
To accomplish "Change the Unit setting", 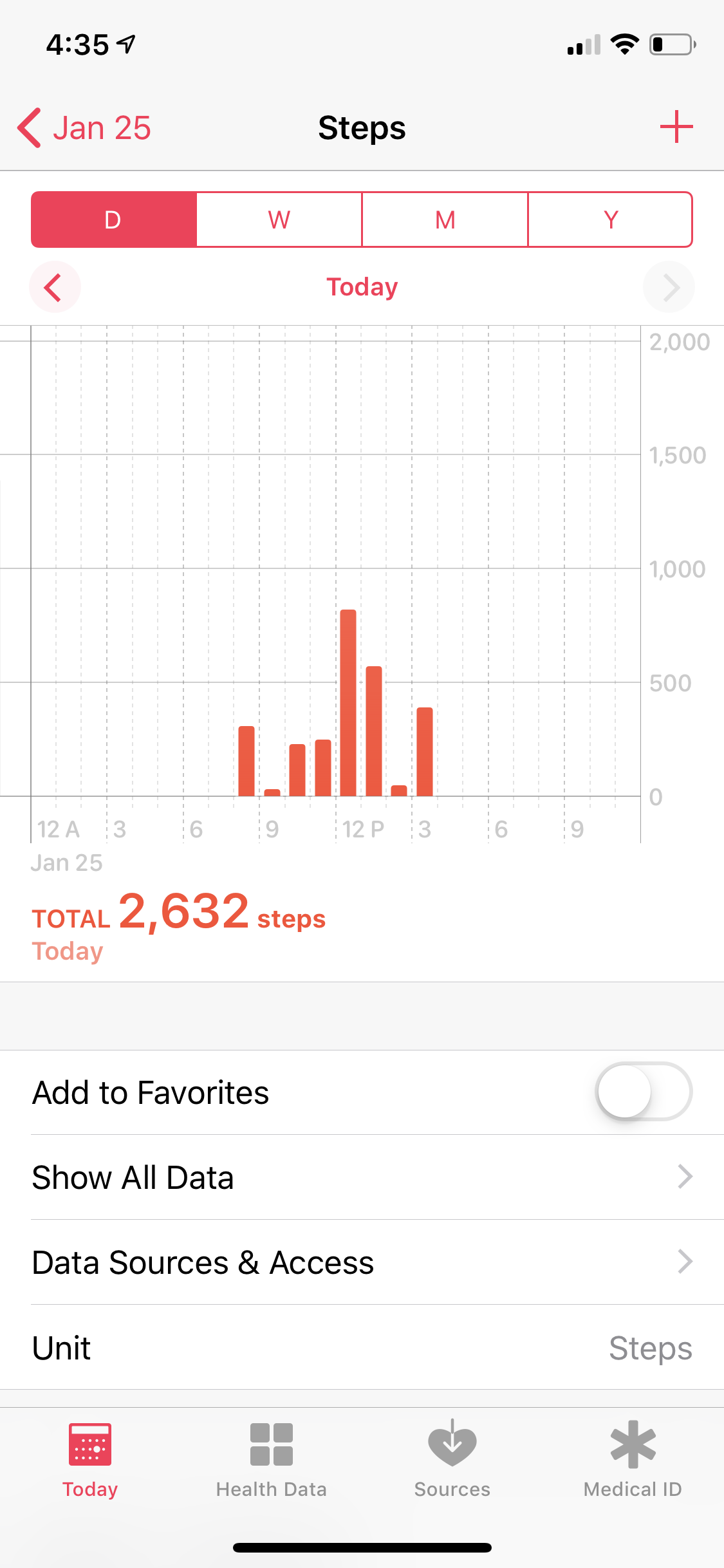I will (x=362, y=1347).
